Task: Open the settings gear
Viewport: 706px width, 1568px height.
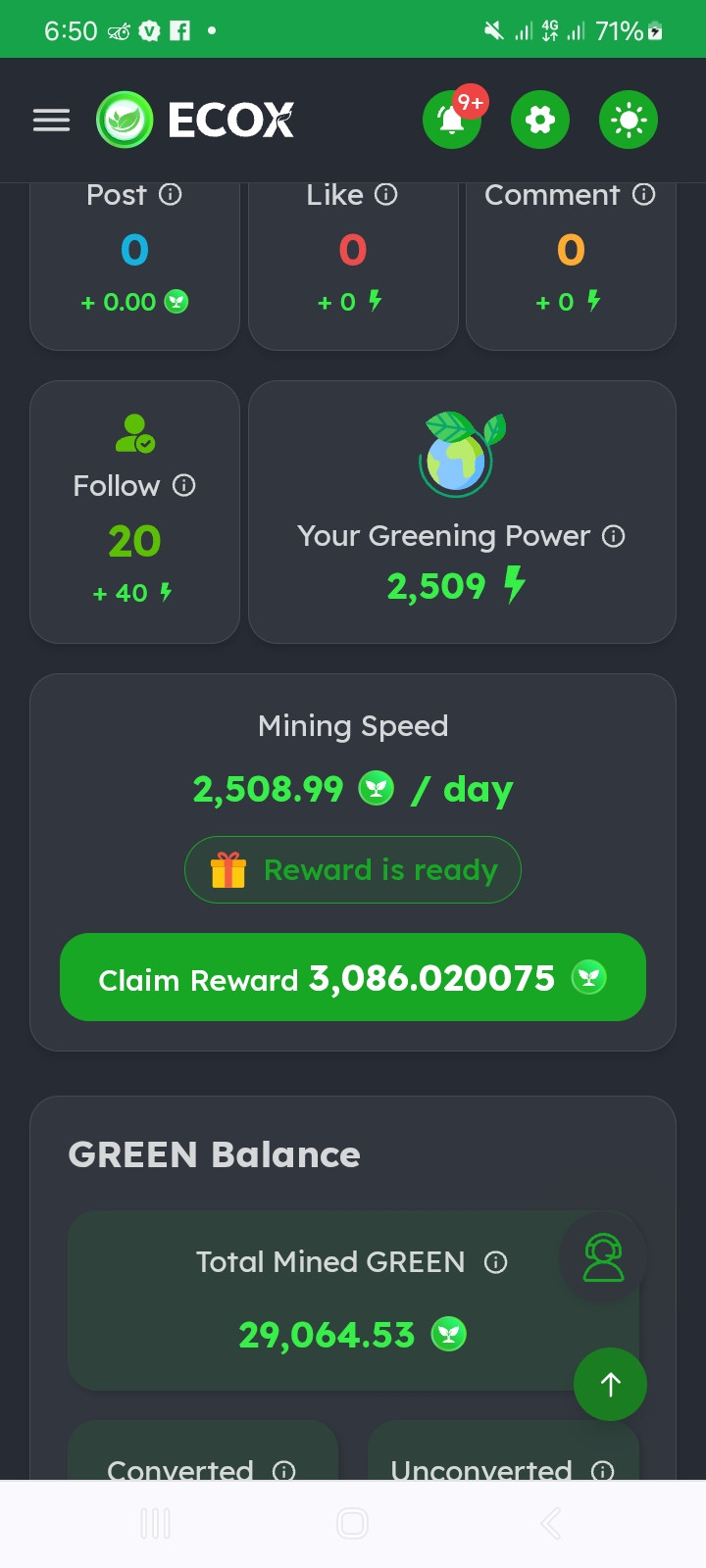Action: pyautogui.click(x=540, y=121)
